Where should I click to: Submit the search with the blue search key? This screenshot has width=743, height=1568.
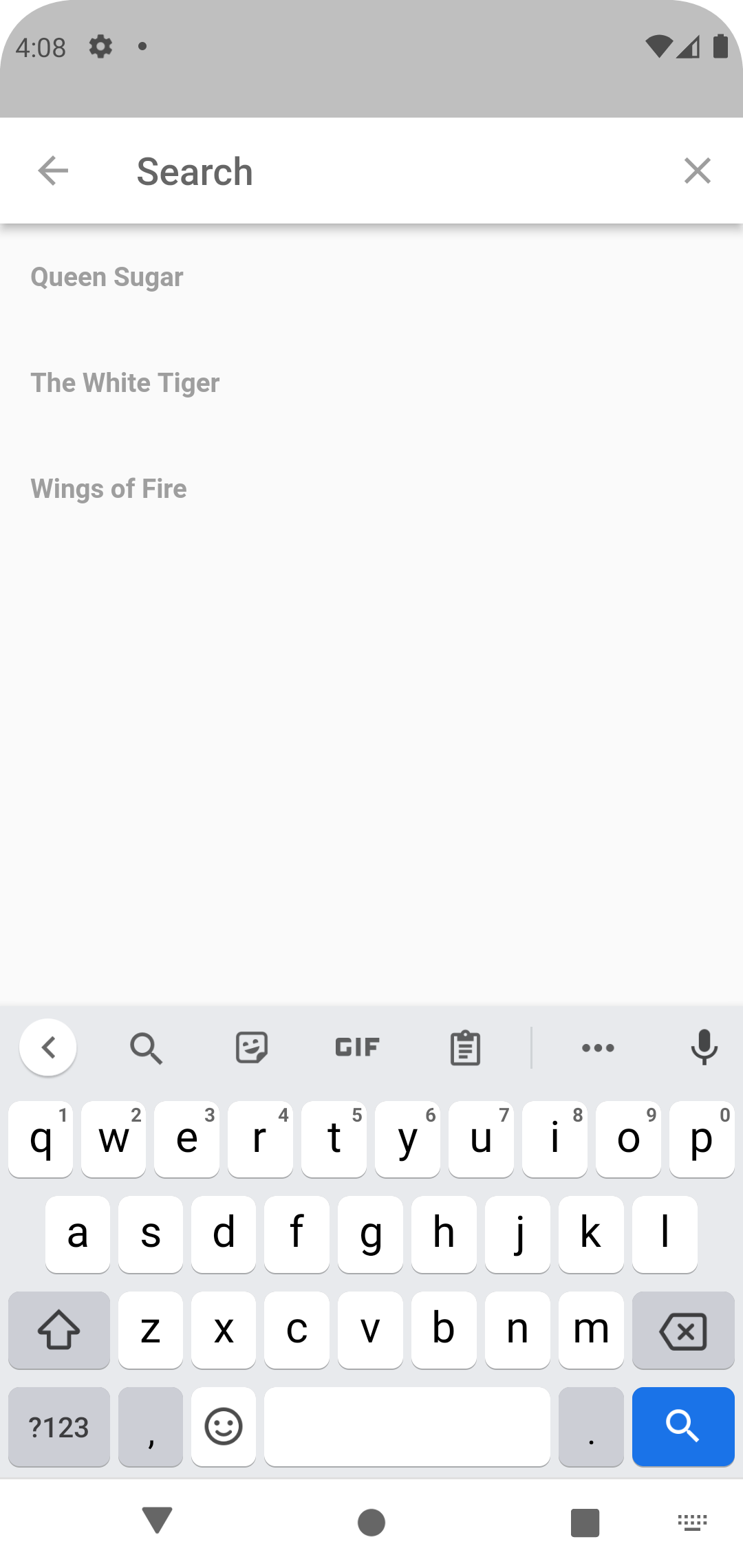[x=682, y=1427]
